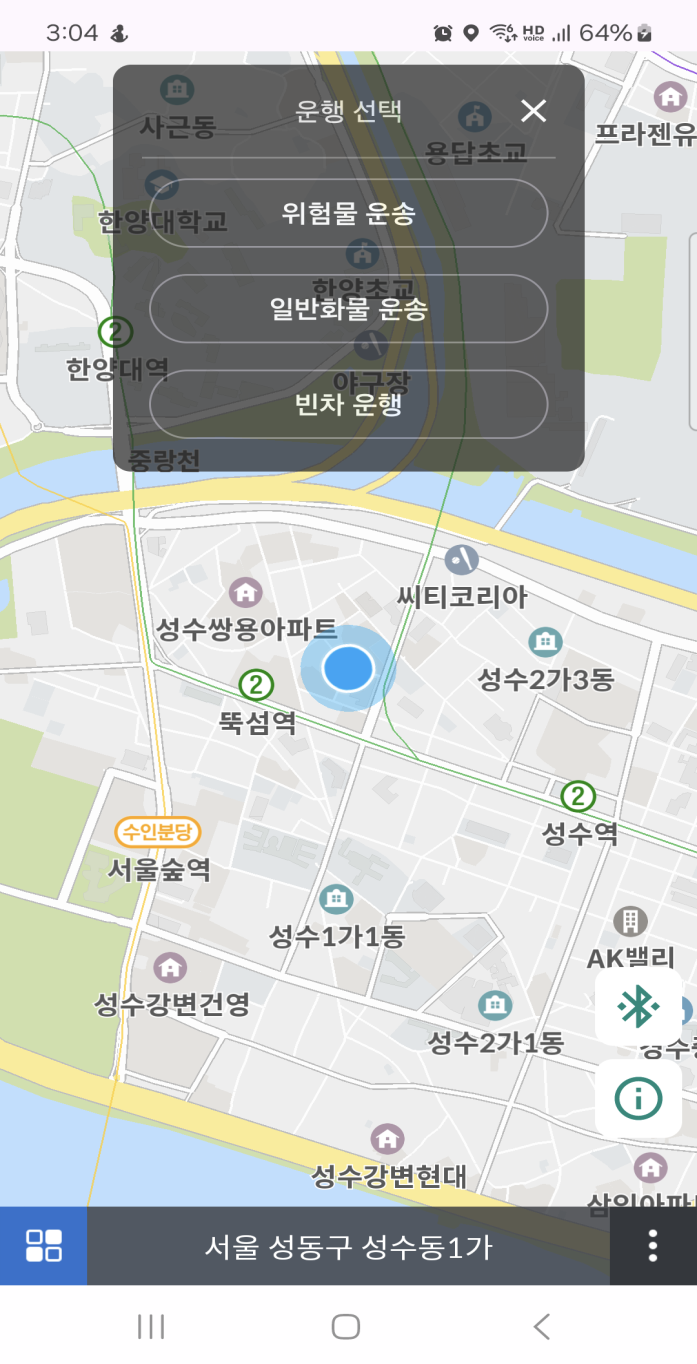Open the Bluetooth connection button
697x1364 pixels.
tap(639, 1007)
